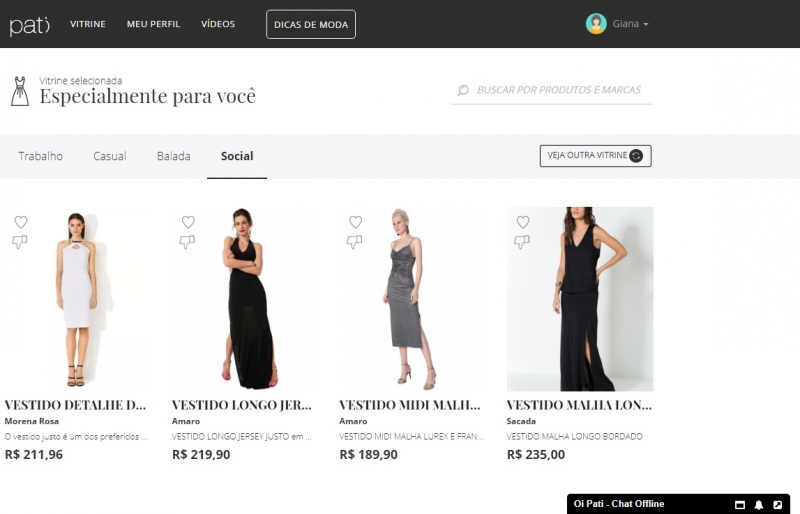Pop out the Oi Pati chat window

click(x=778, y=504)
